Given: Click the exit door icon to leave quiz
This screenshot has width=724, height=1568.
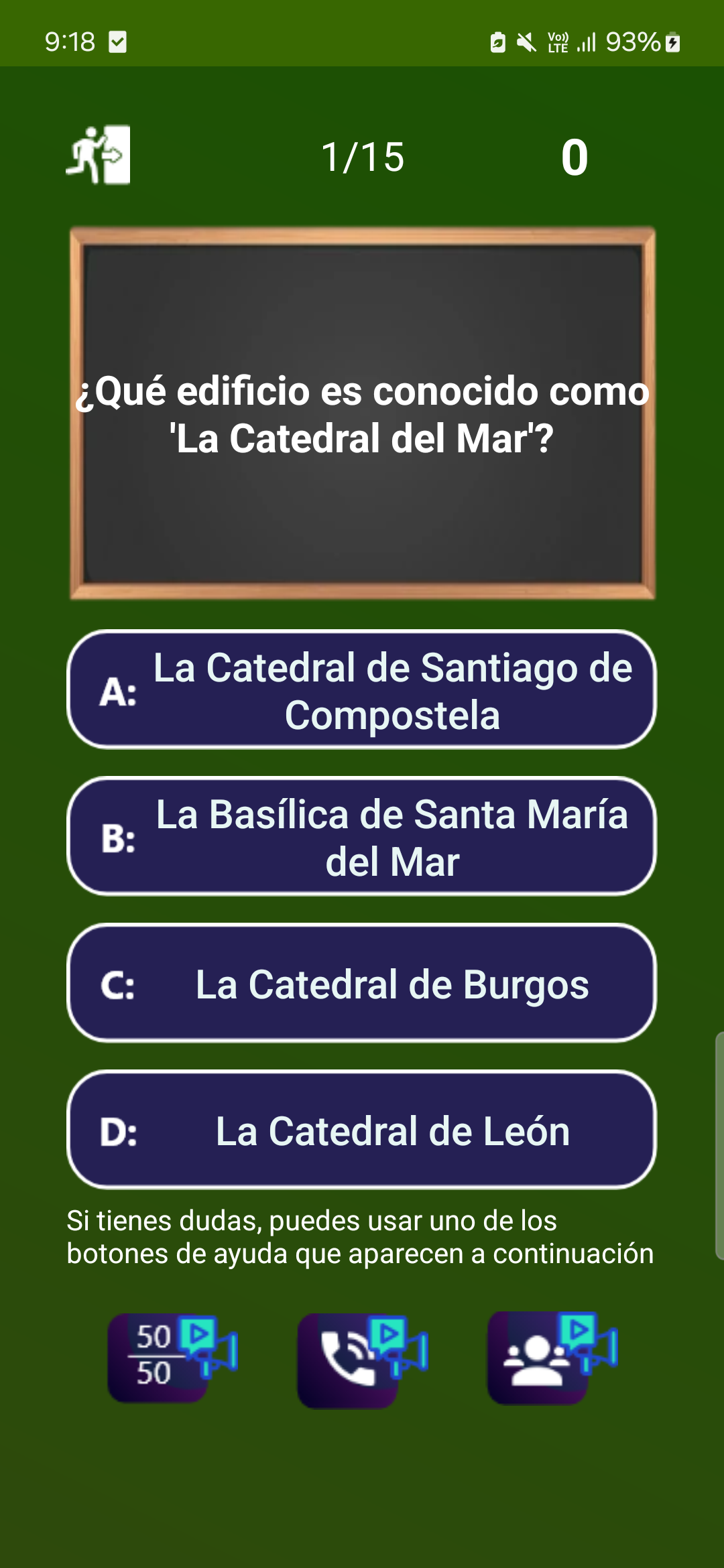Looking at the screenshot, I should [99, 155].
